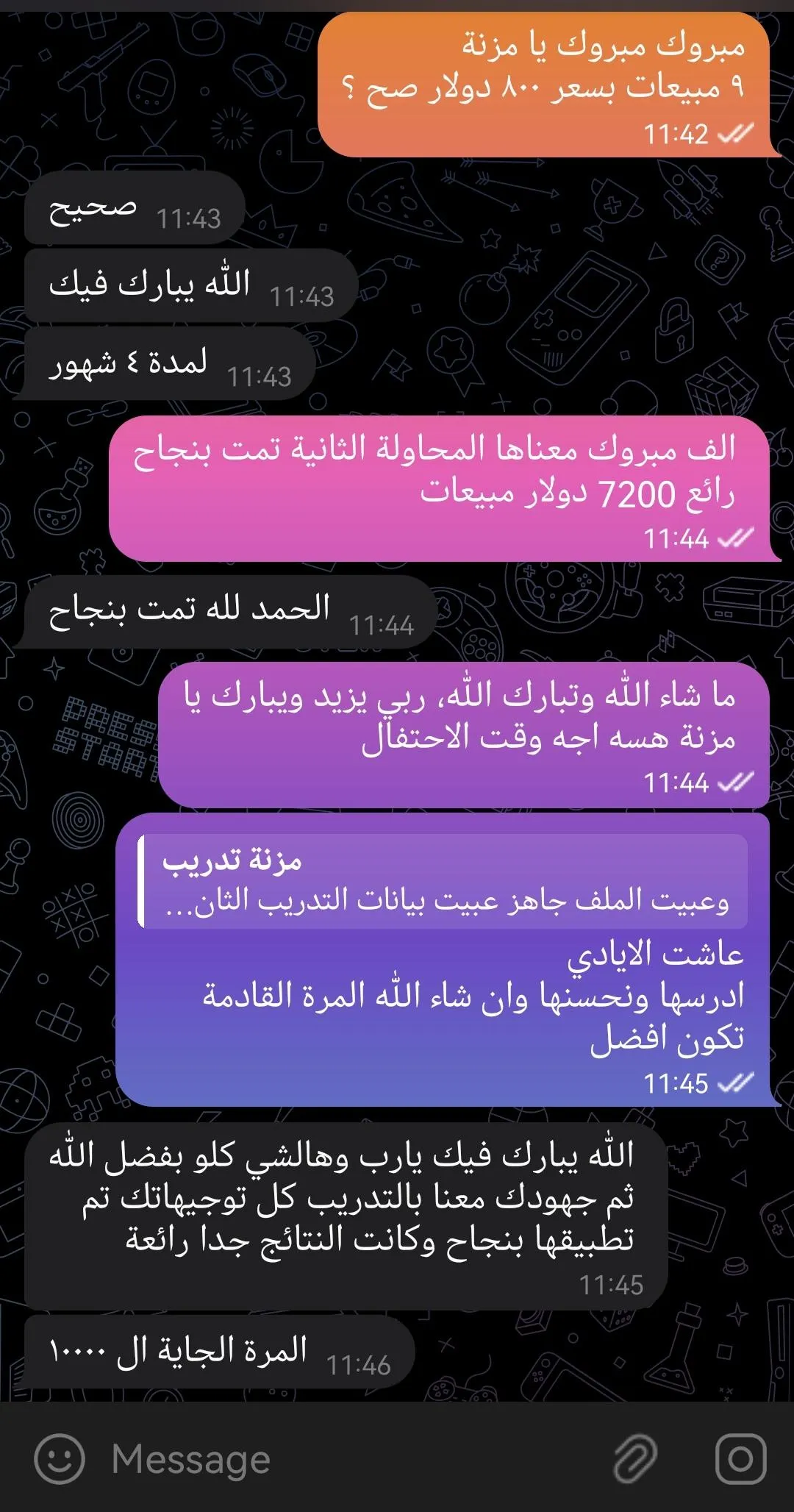Tap the Message input field
The width and height of the screenshot is (794, 1512).
331,1458
